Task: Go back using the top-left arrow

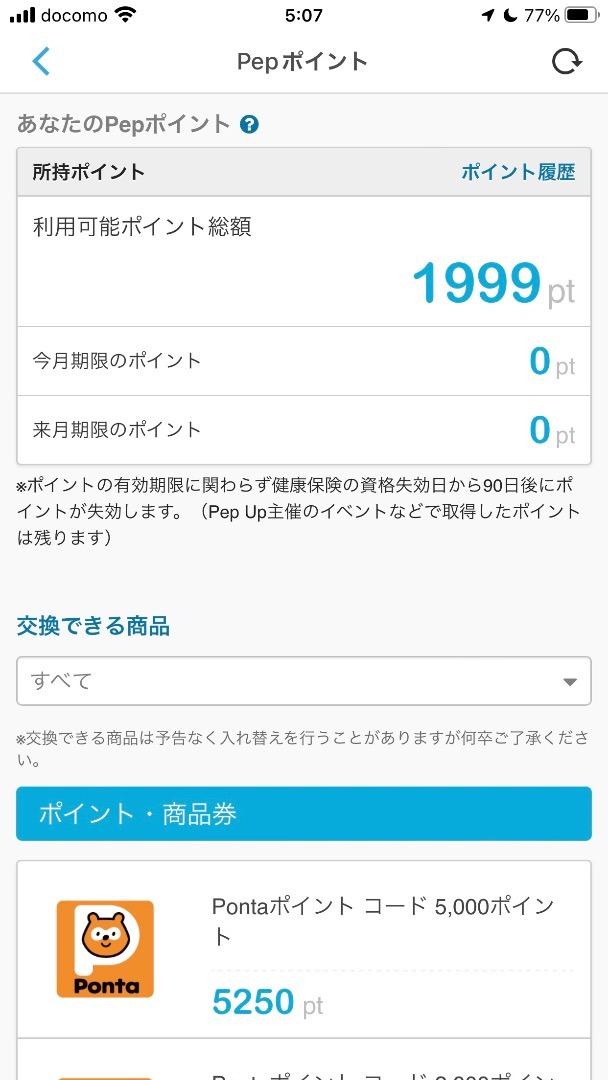Action: [x=41, y=61]
